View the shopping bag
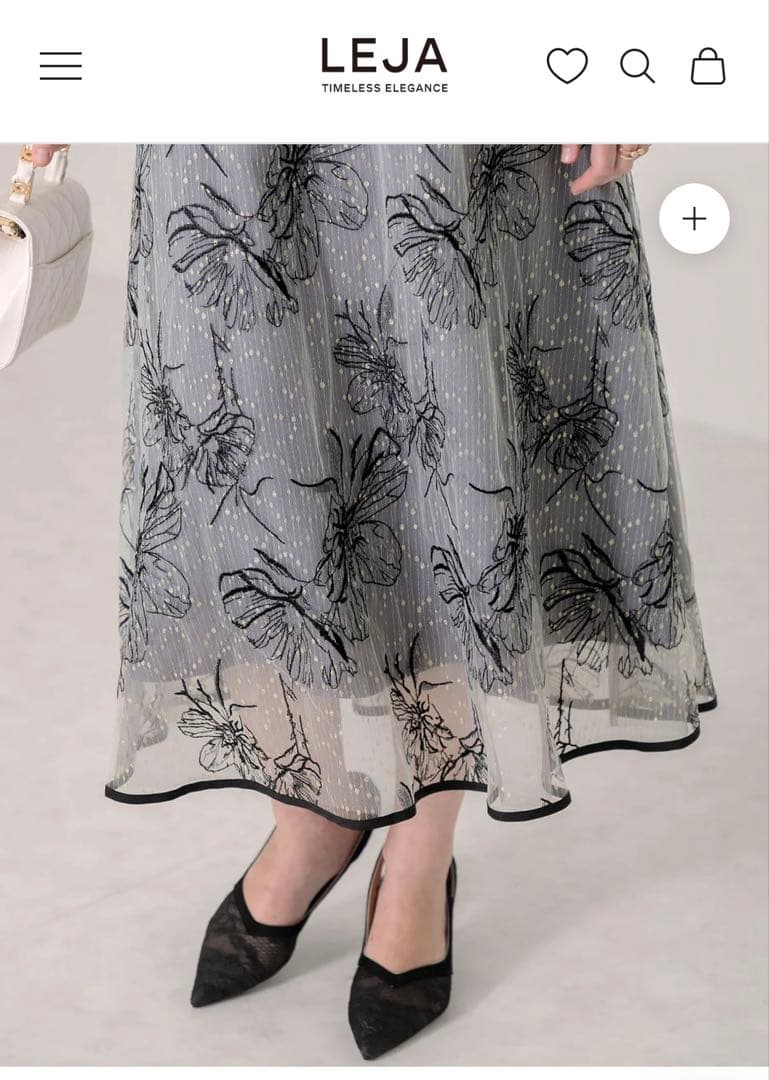Screen dimensions: 769x1080 708,66
